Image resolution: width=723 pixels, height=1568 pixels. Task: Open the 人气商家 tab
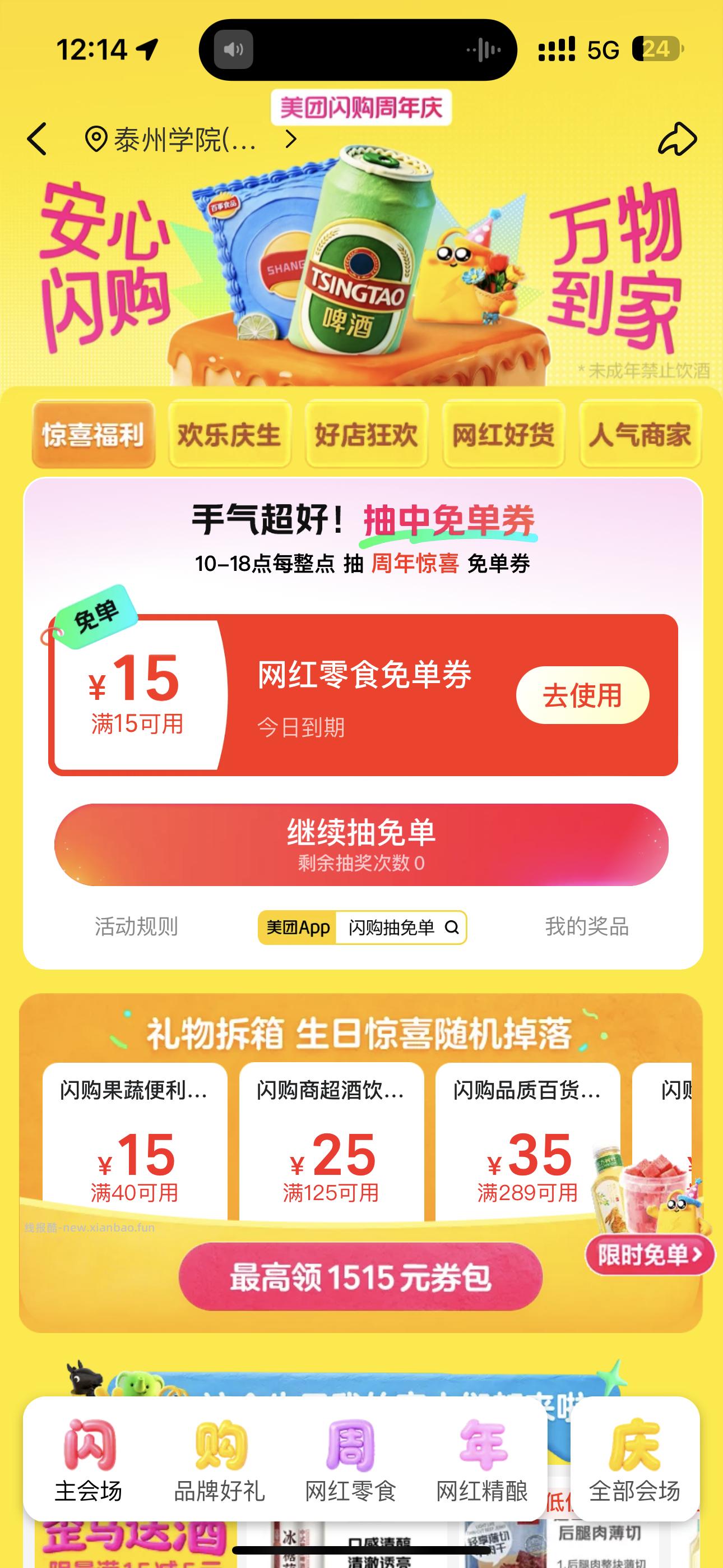click(641, 434)
